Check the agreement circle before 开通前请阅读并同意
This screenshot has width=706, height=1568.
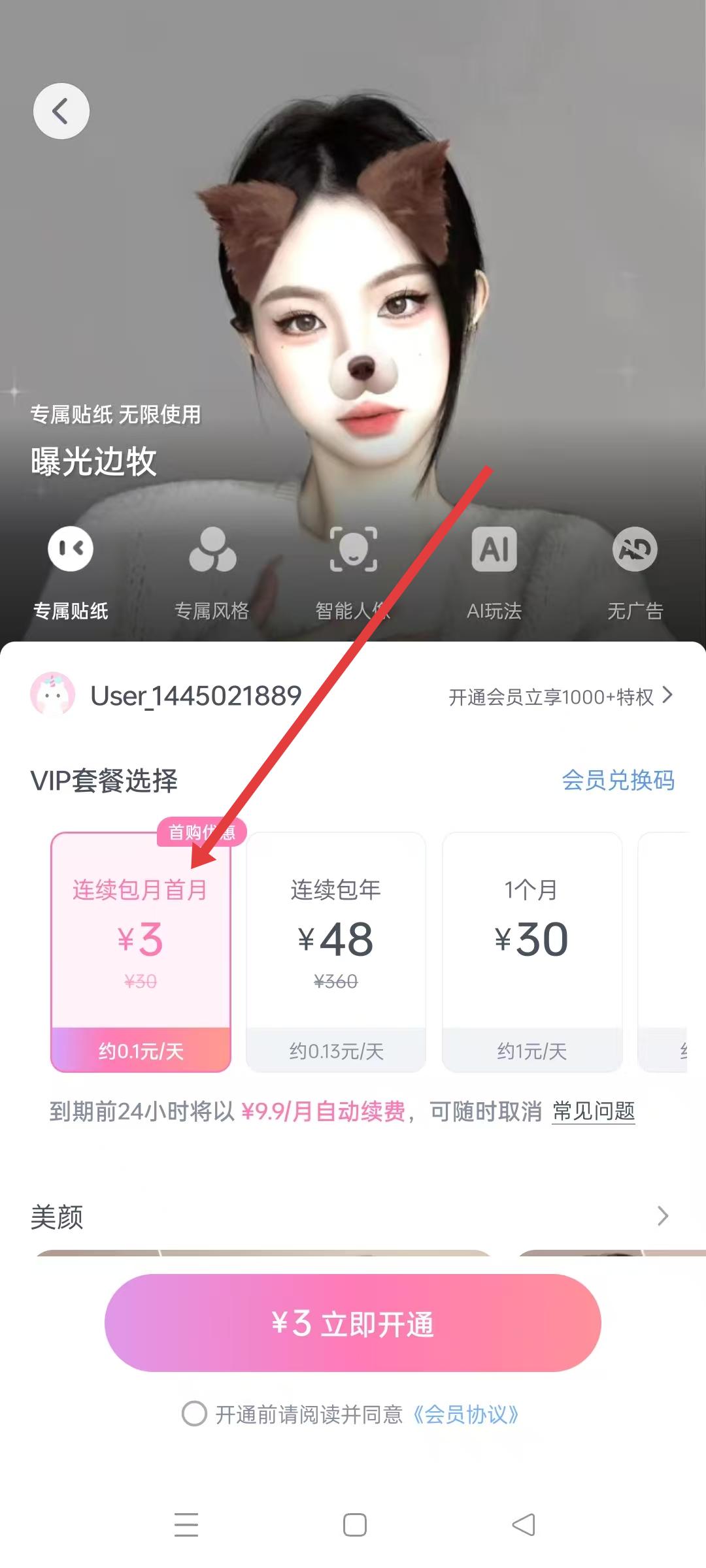pyautogui.click(x=194, y=1414)
